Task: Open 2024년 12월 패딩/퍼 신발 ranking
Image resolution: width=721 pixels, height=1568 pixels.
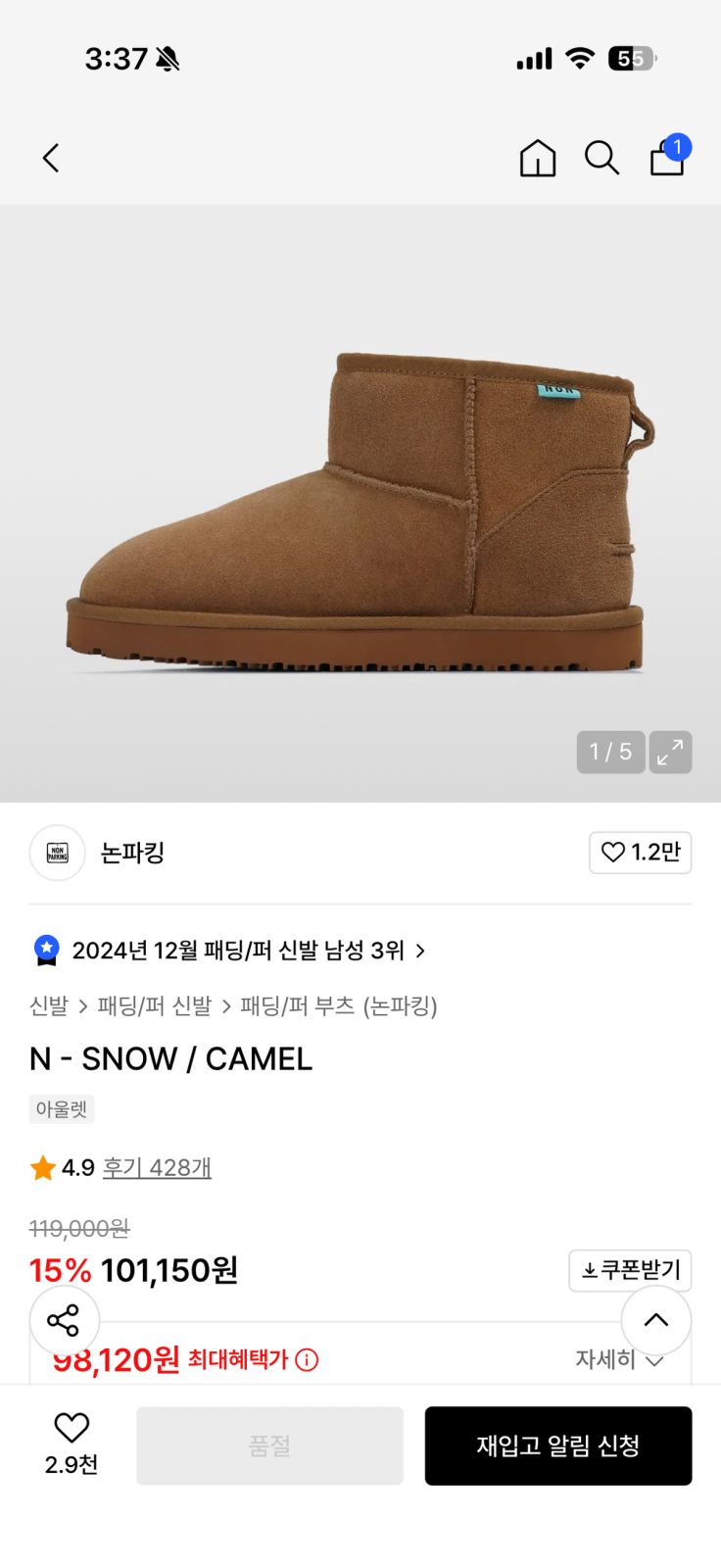Action: [x=238, y=951]
